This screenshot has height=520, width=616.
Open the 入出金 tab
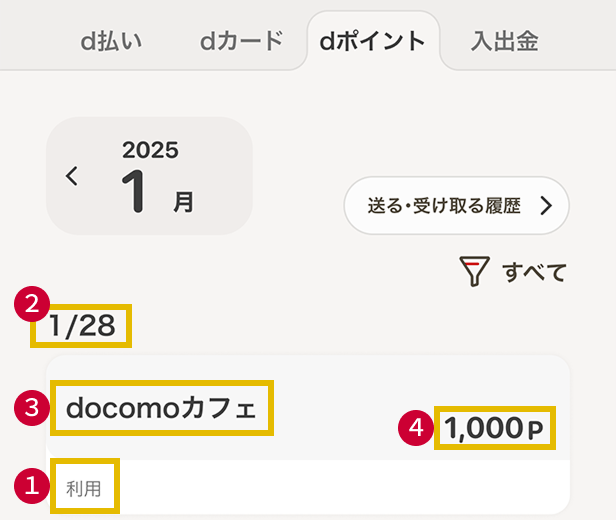click(x=504, y=42)
